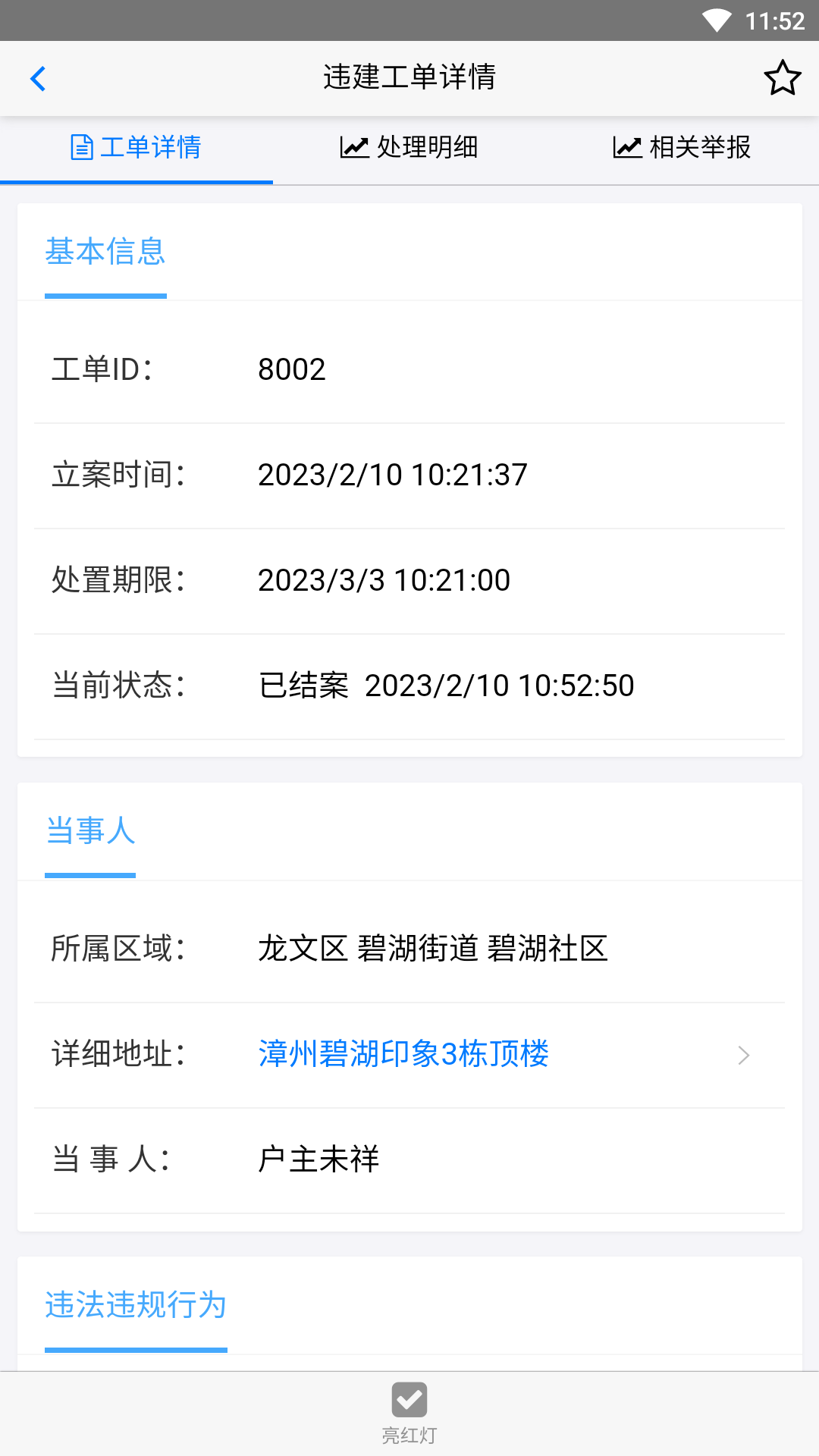Open the 相关举报 tab
819x1456 pixels.
682,147
